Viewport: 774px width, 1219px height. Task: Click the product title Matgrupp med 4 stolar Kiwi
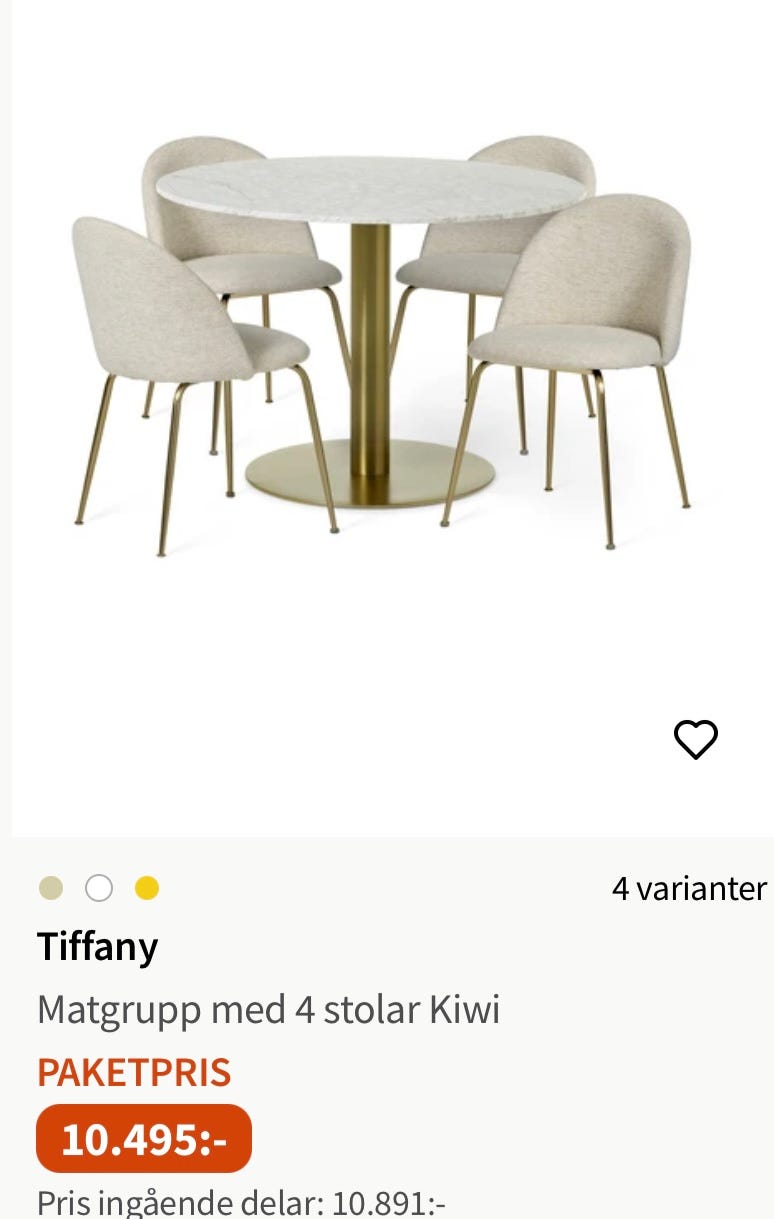click(267, 1009)
